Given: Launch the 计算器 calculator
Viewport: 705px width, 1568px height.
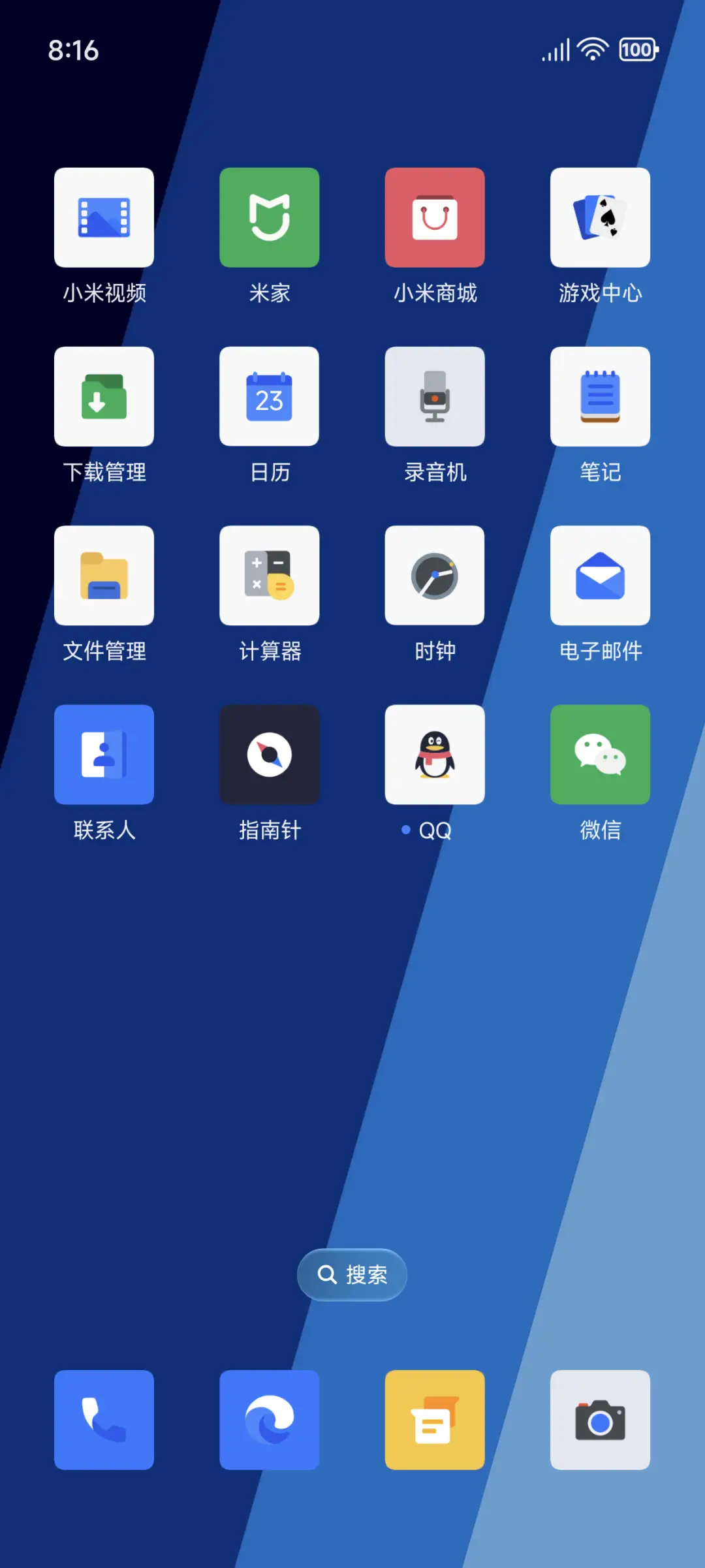Looking at the screenshot, I should 270,575.
